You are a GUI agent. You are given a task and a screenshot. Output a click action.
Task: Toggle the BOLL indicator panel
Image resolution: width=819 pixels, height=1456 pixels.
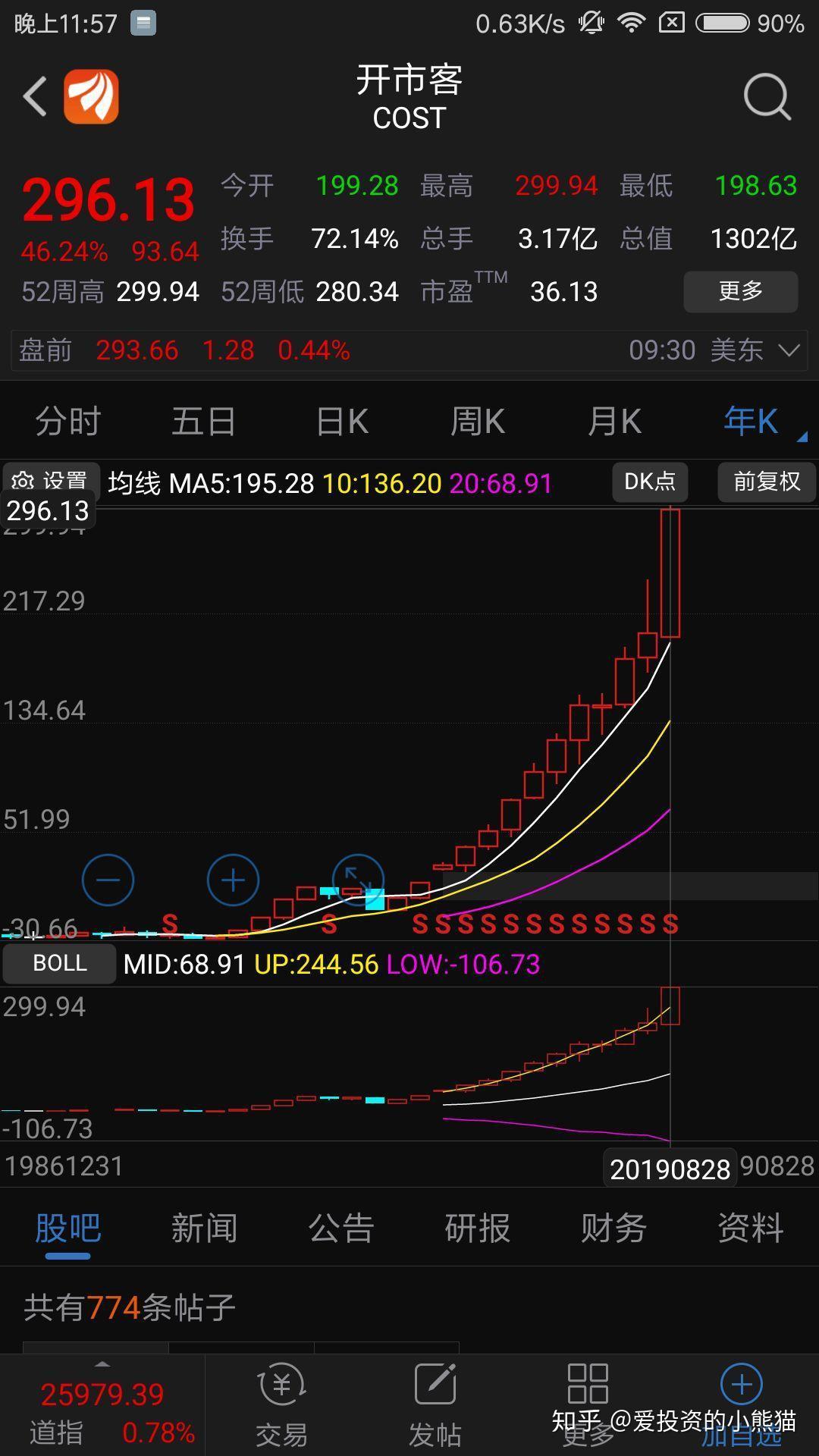(x=59, y=962)
